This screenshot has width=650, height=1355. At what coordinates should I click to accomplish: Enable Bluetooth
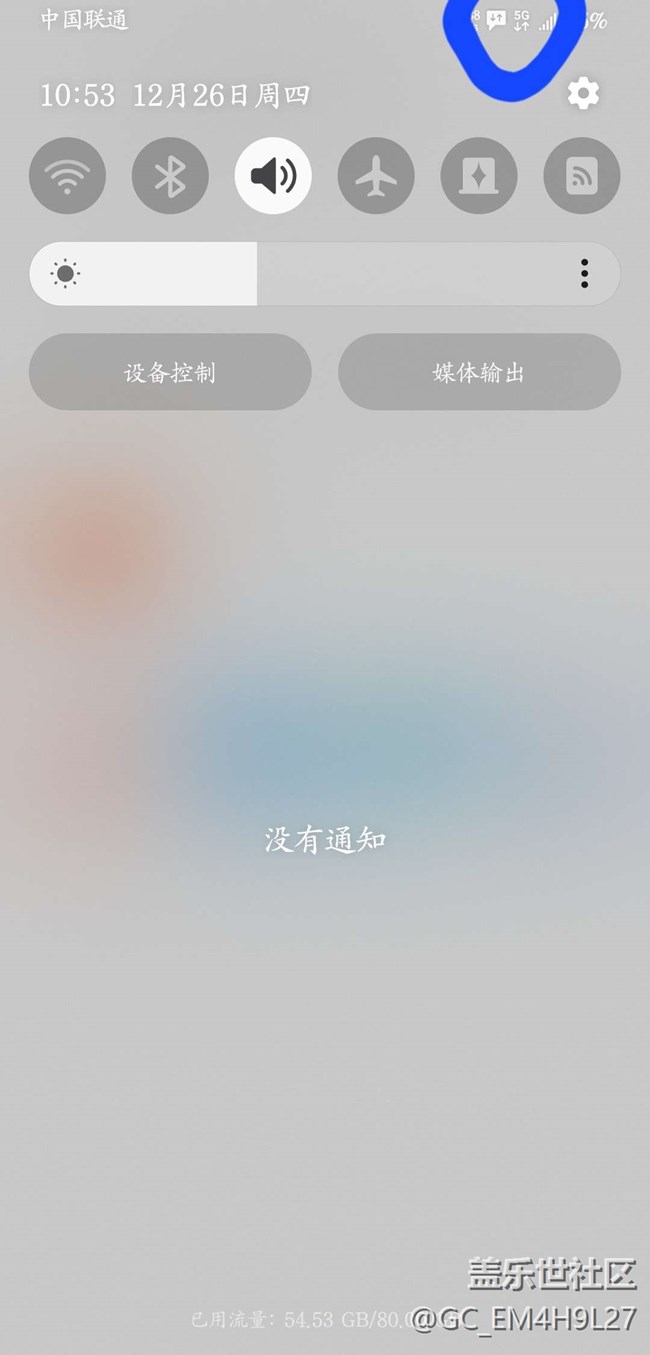coord(170,176)
